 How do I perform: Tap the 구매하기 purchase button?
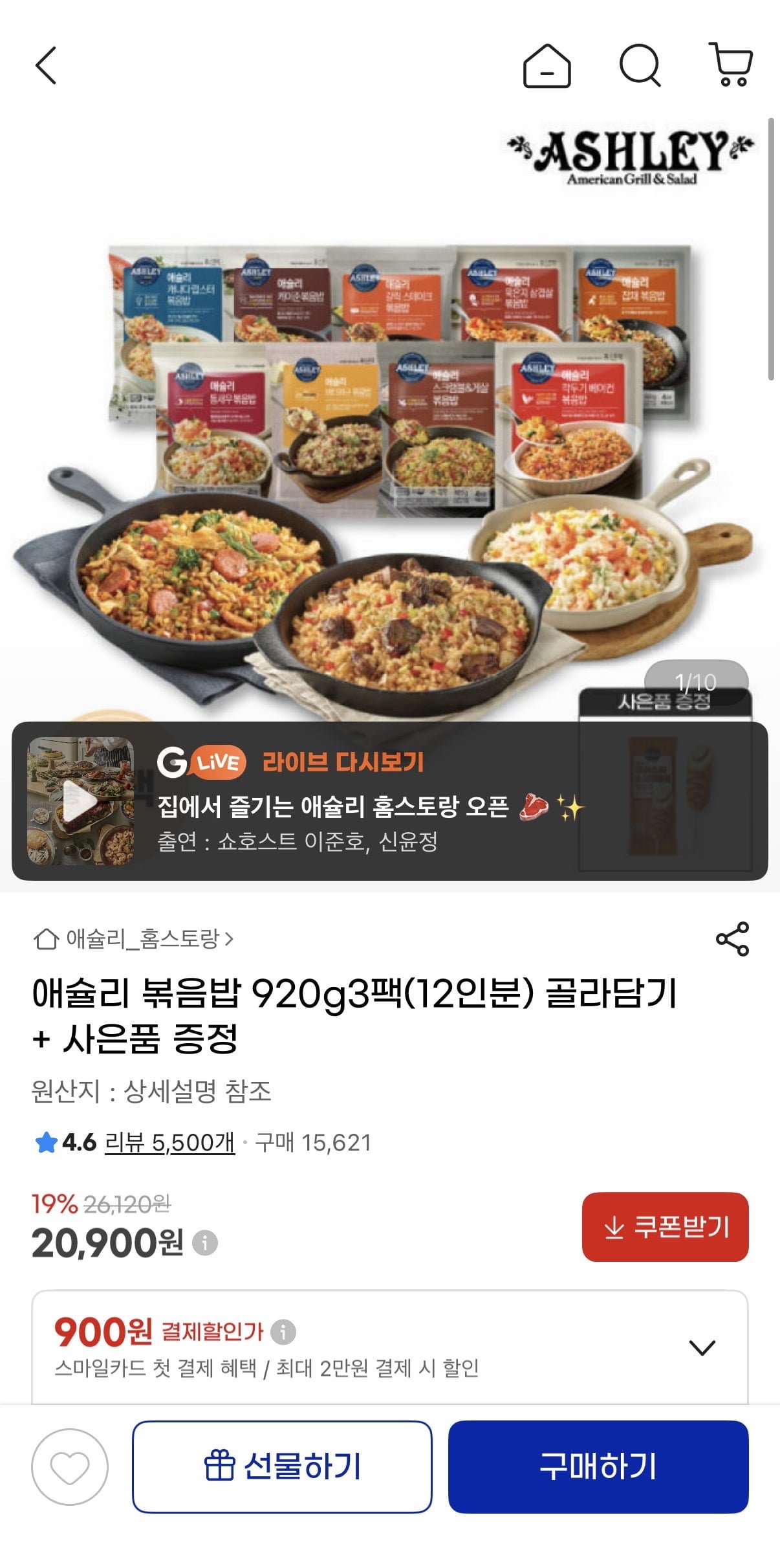tap(598, 1467)
